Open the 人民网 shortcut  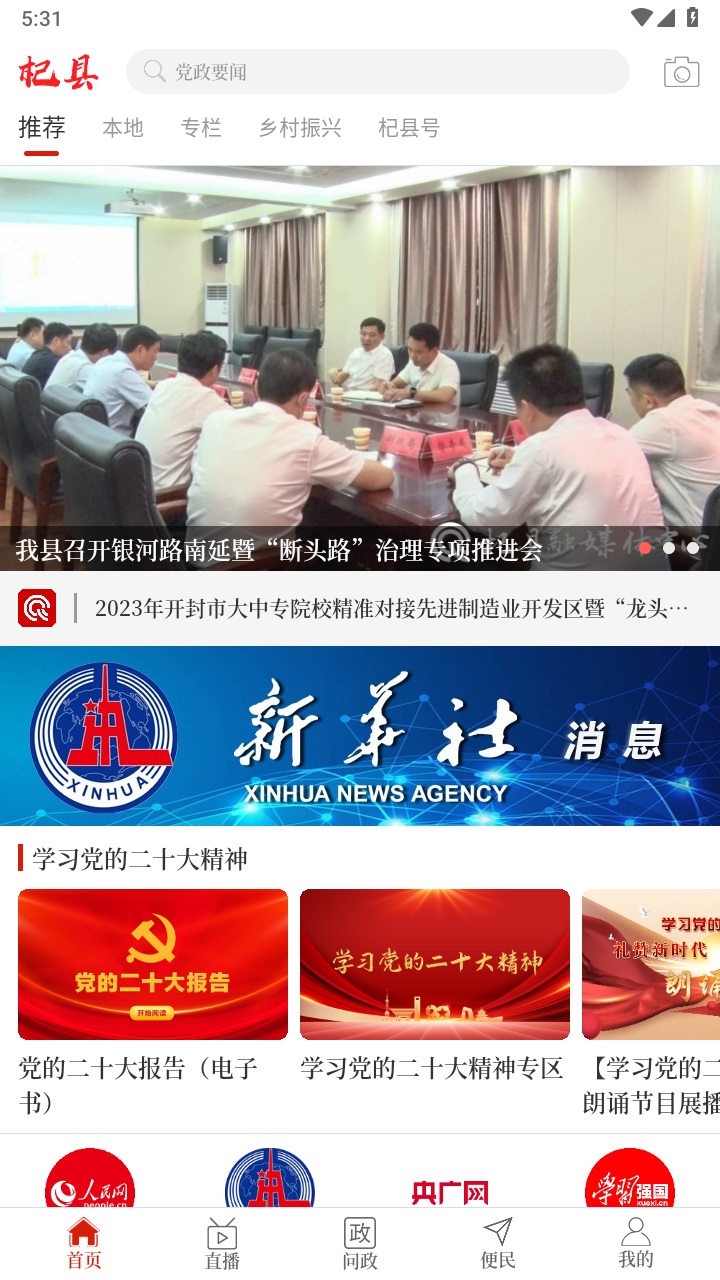click(90, 1180)
